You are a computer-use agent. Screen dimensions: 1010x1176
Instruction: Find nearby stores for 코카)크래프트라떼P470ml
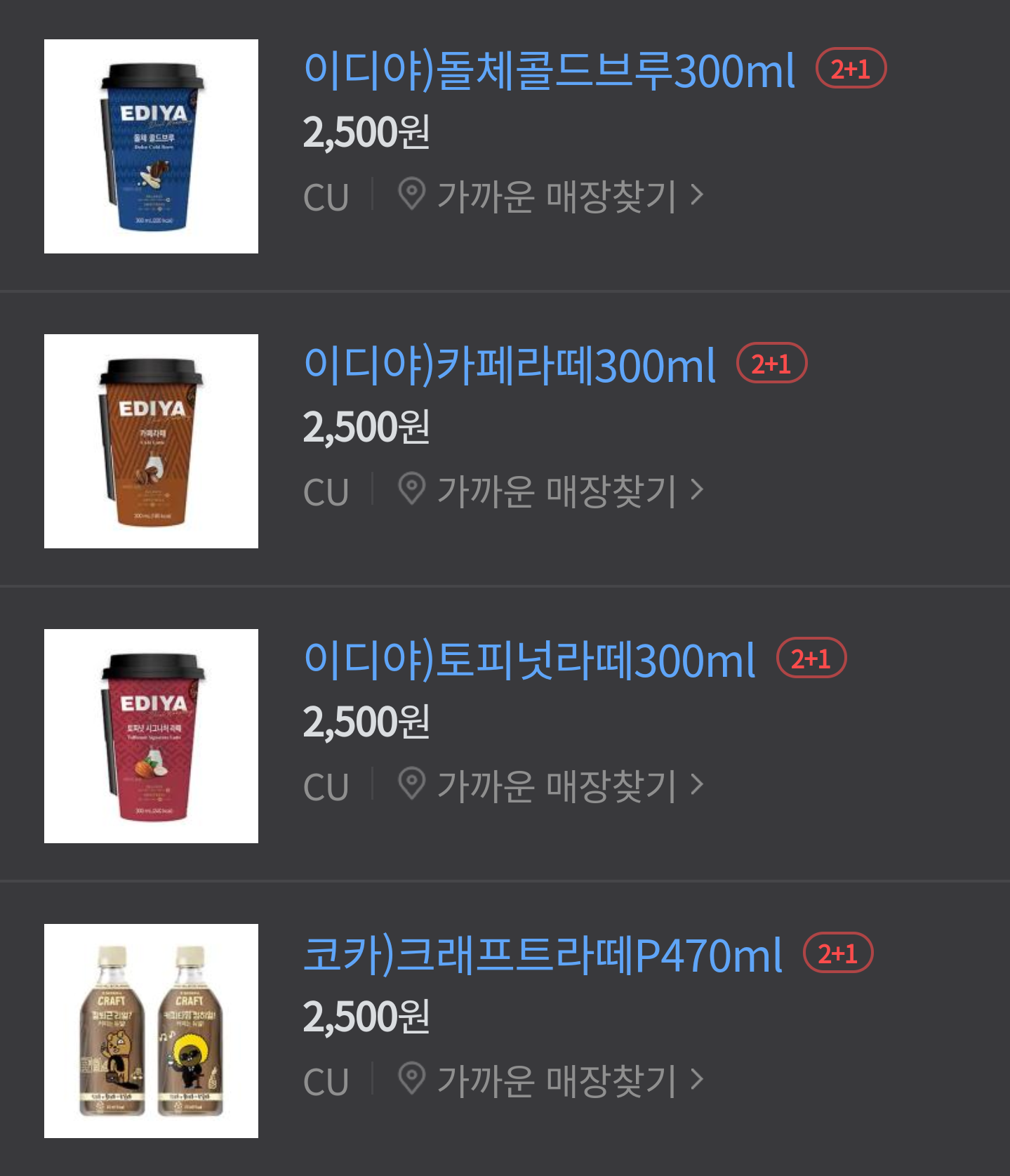click(551, 1080)
